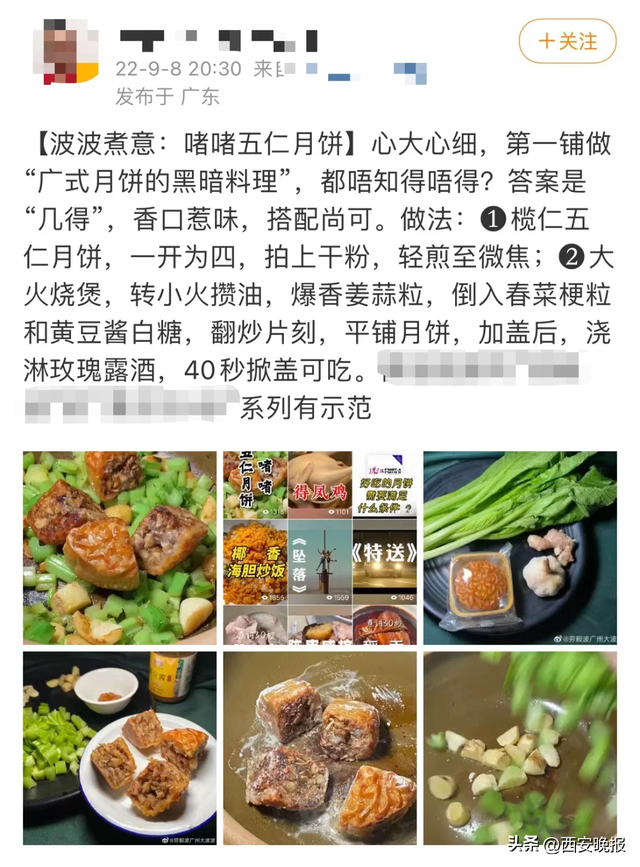View the photo of mooncake pieces frying in oil
This screenshot has height=867, width=640.
click(x=320, y=748)
